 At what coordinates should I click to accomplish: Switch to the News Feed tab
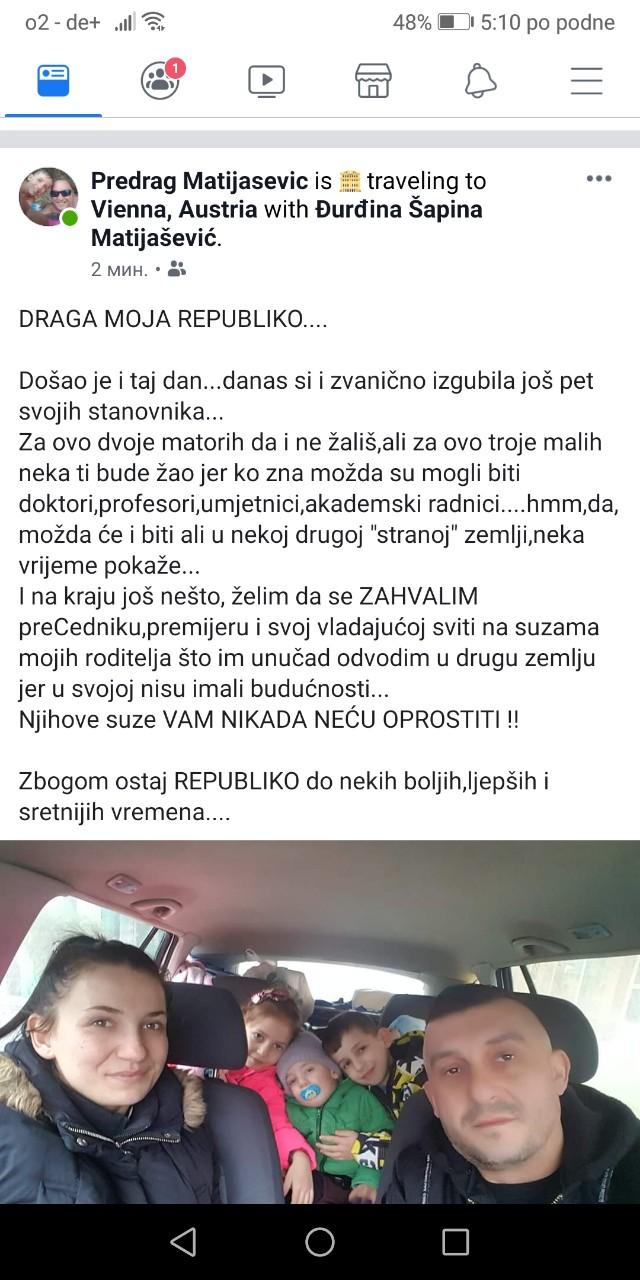point(53,80)
